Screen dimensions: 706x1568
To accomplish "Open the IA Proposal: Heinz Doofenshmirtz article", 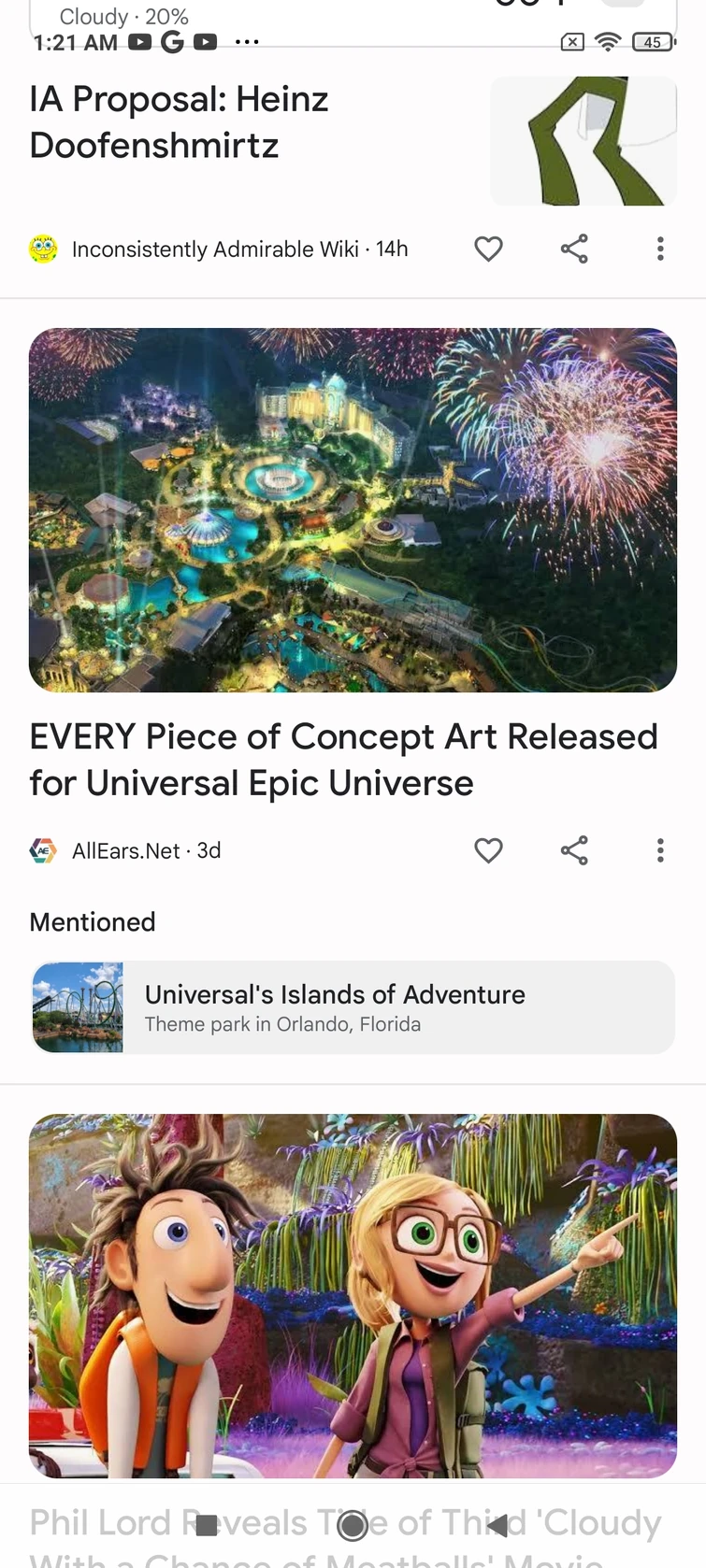I will pyautogui.click(x=180, y=122).
